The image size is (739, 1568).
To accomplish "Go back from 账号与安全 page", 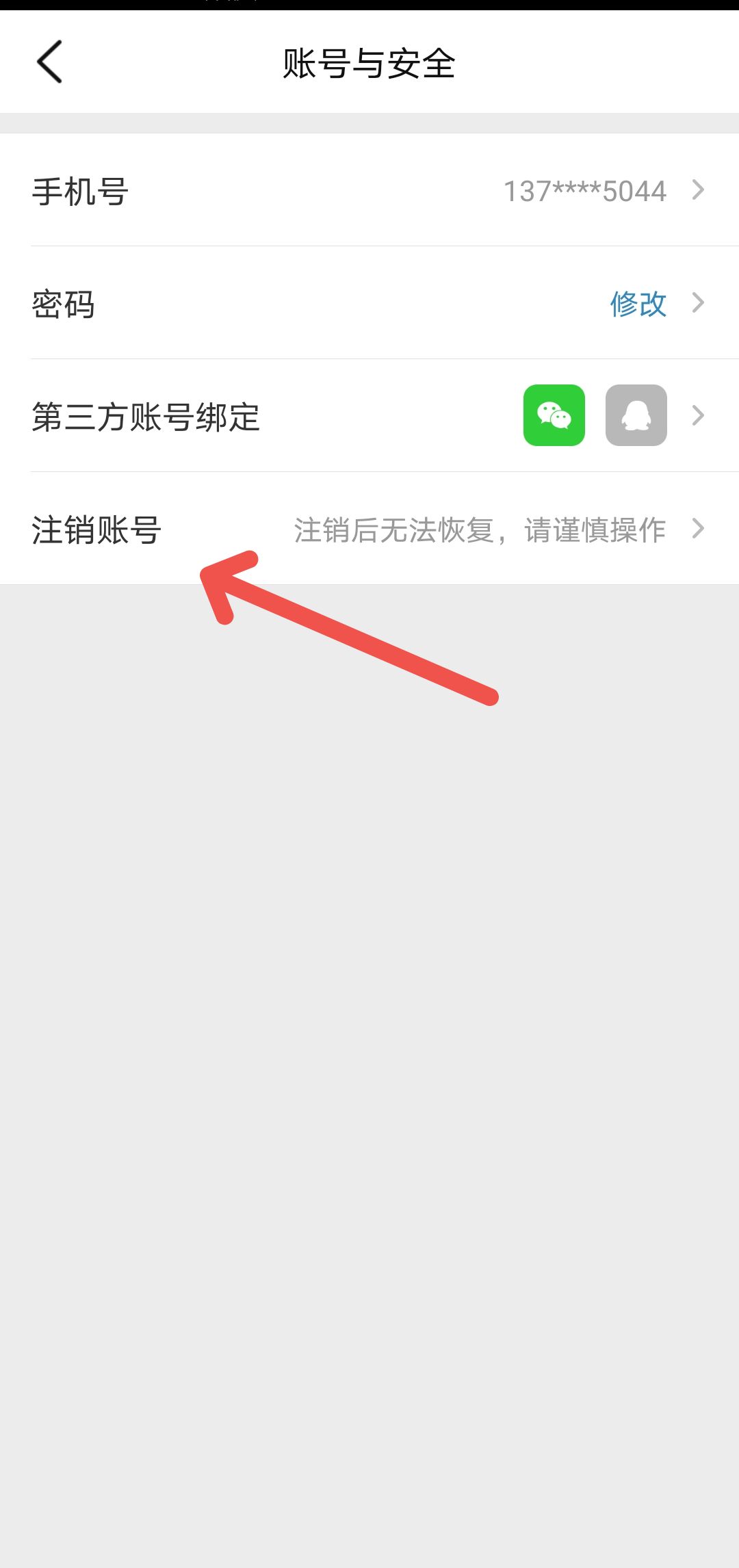I will [49, 62].
